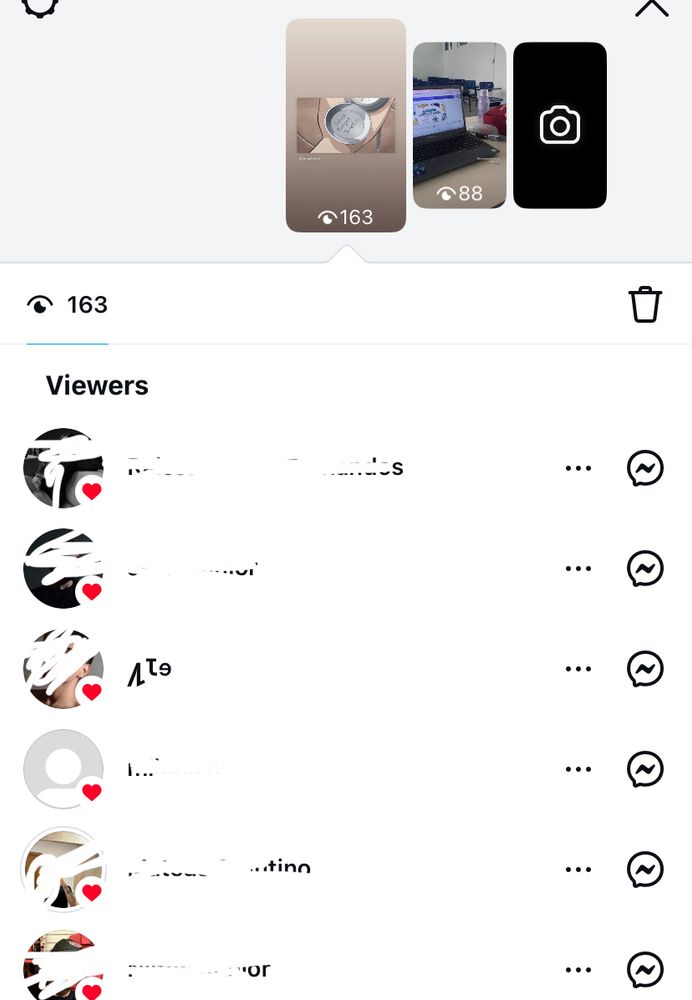Add a new story via the camera tile

[560, 125]
